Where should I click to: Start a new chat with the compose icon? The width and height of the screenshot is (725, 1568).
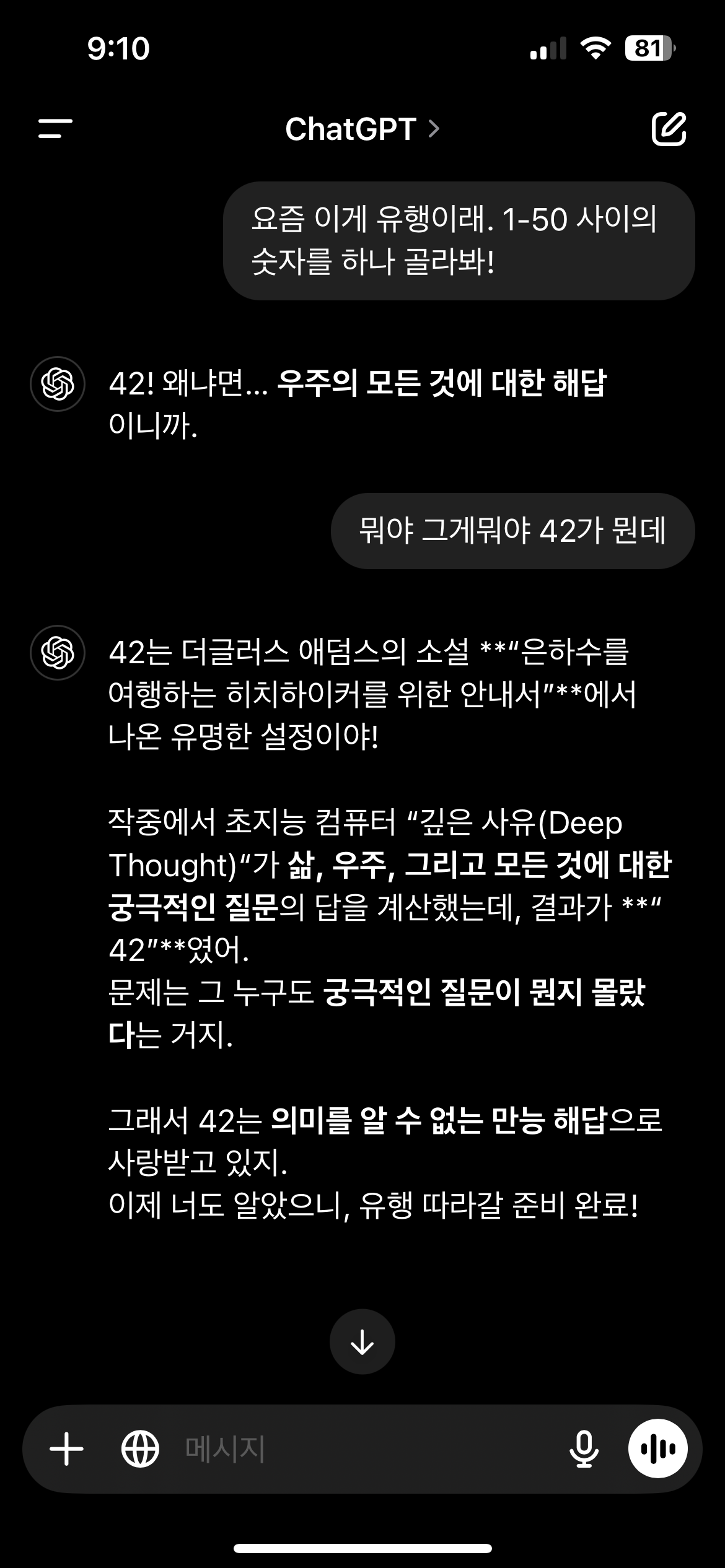click(669, 129)
